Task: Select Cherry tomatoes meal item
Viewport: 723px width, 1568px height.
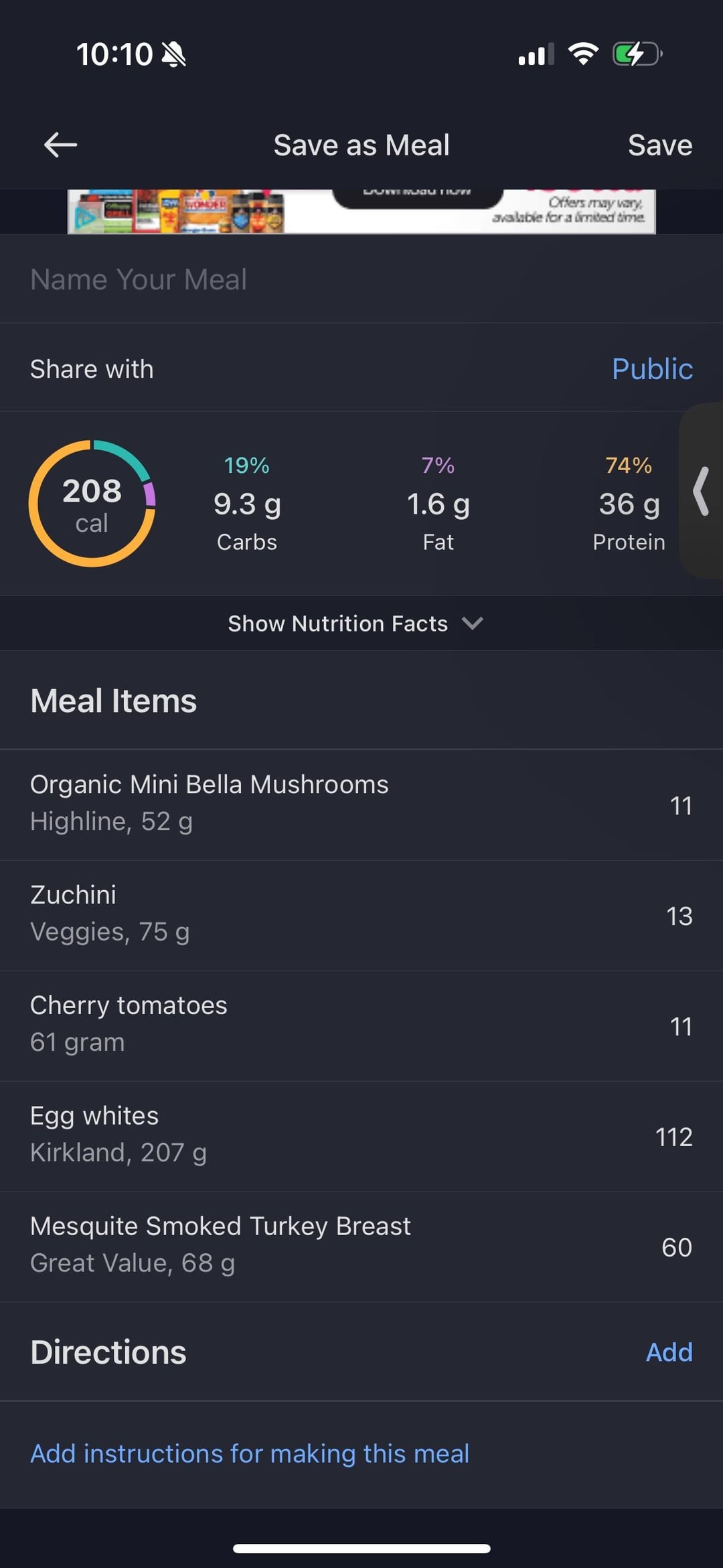Action: (x=361, y=1025)
